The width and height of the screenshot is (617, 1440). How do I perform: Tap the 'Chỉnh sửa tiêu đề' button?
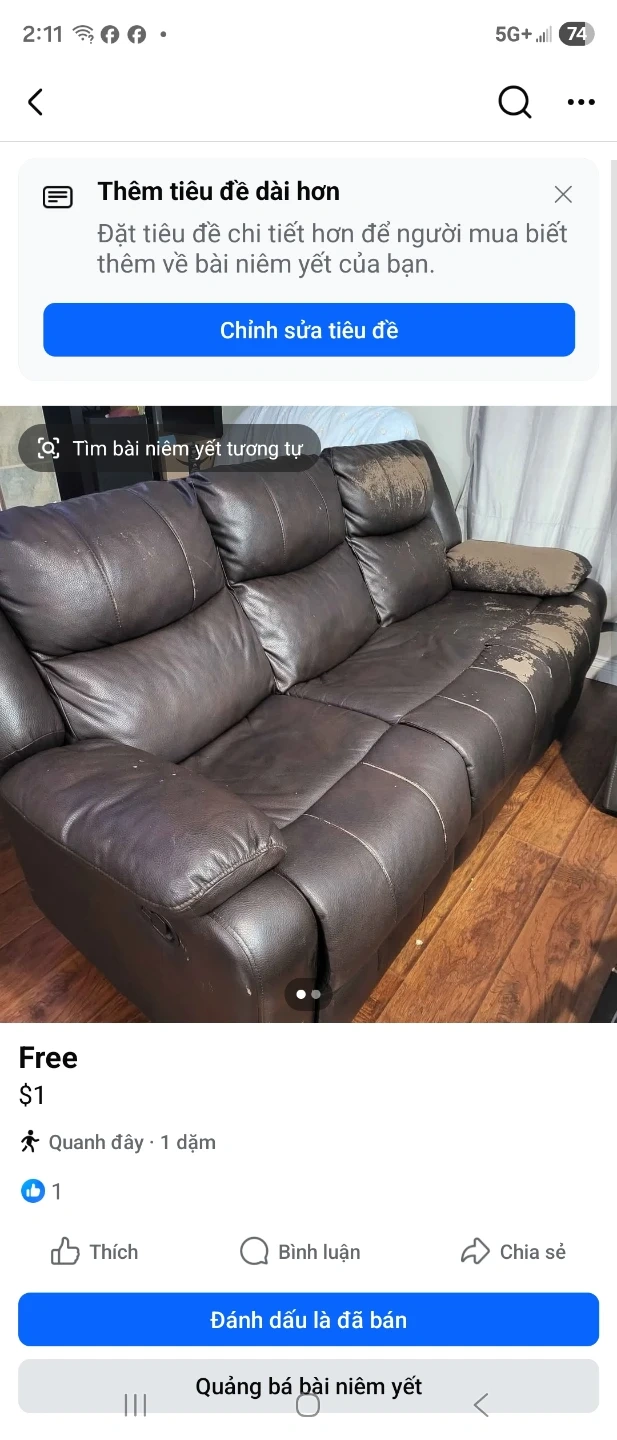coord(309,330)
